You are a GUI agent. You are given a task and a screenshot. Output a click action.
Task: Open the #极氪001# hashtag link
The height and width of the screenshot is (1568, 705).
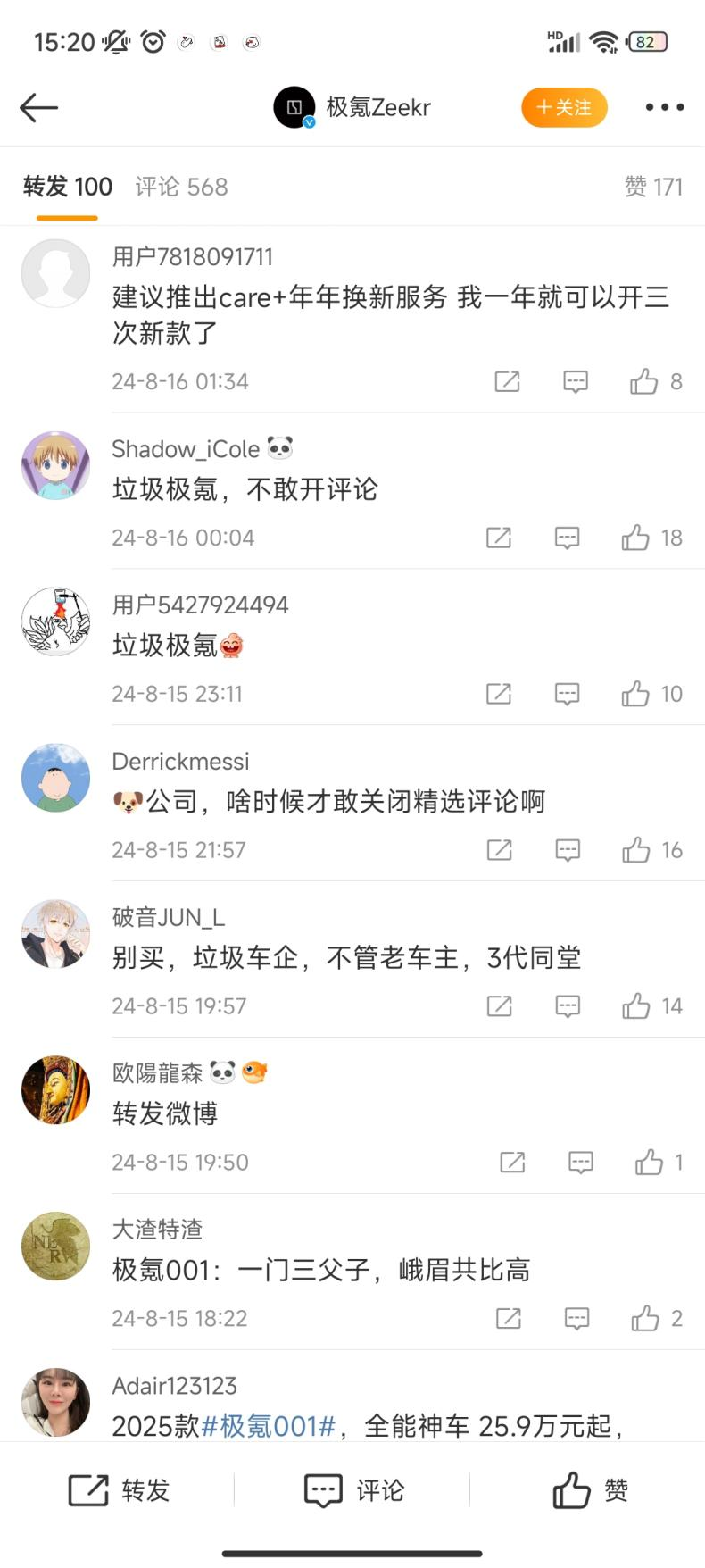(x=268, y=1426)
